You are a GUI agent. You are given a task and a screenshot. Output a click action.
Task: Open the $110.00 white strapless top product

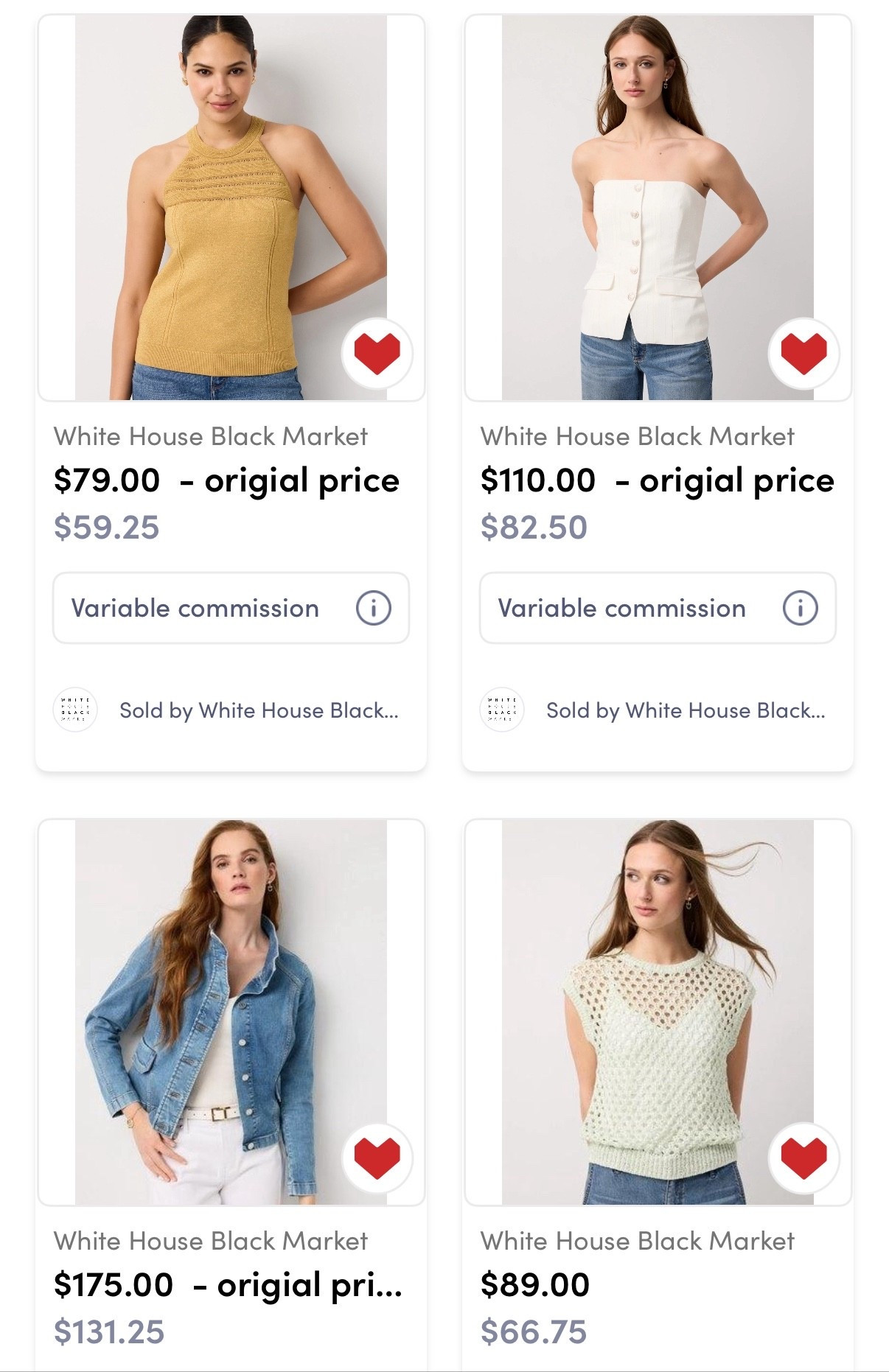658,208
